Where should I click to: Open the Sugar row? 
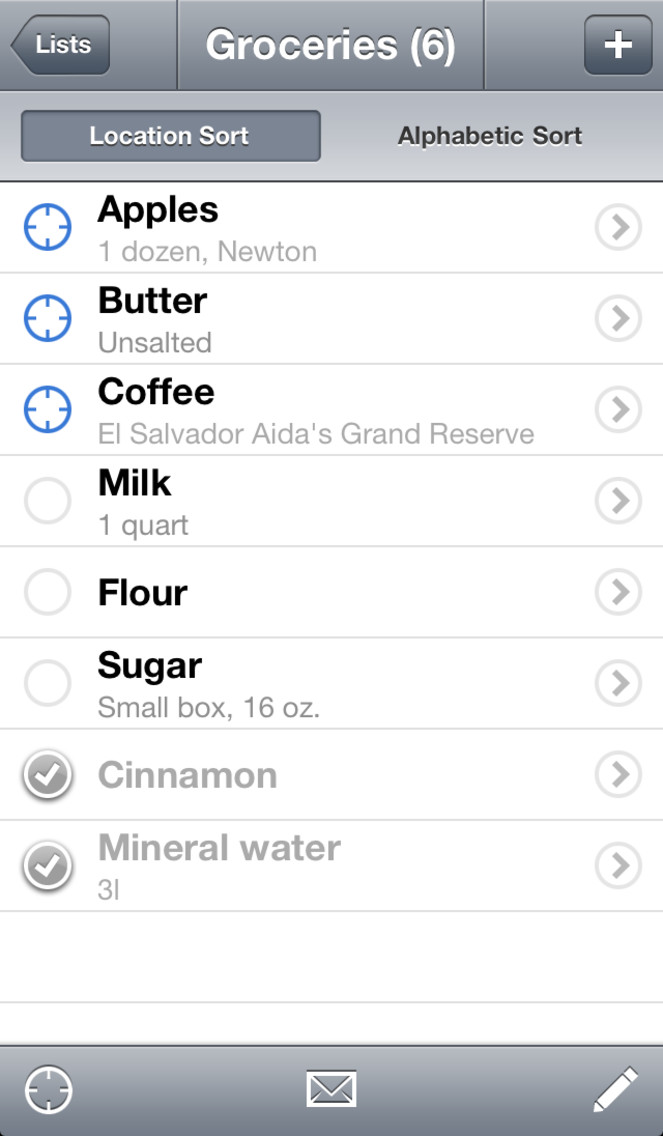click(331, 683)
